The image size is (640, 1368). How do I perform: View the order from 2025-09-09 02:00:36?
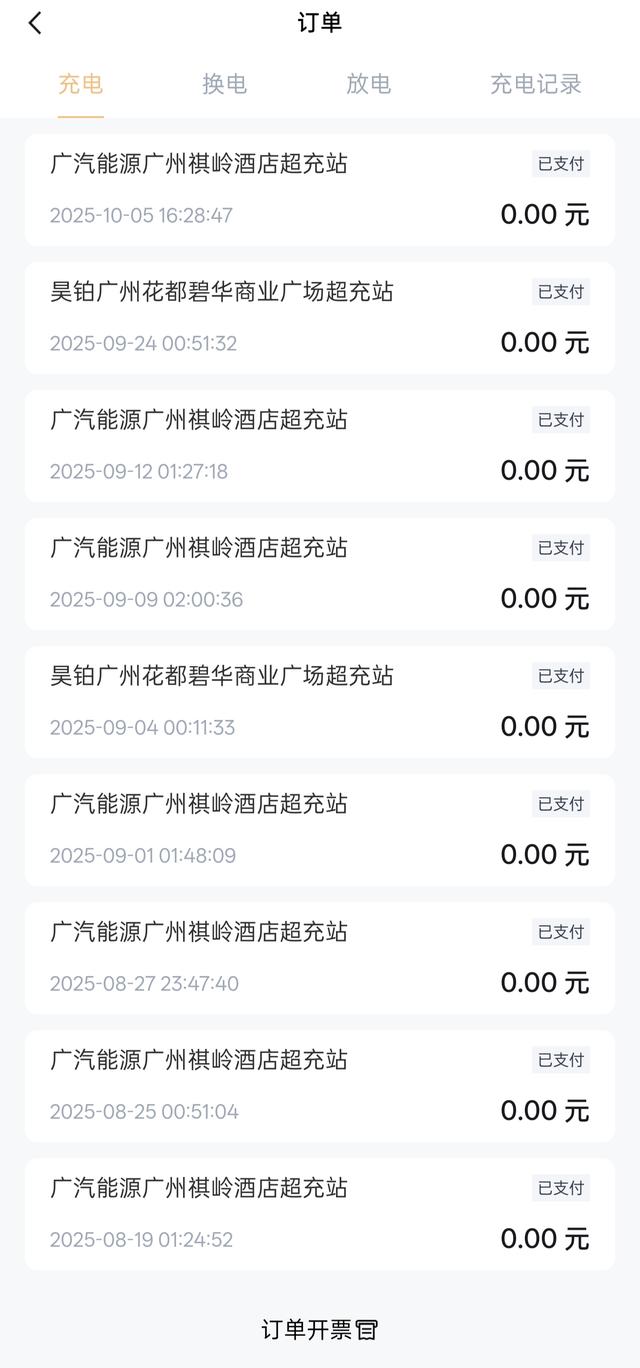[x=320, y=574]
